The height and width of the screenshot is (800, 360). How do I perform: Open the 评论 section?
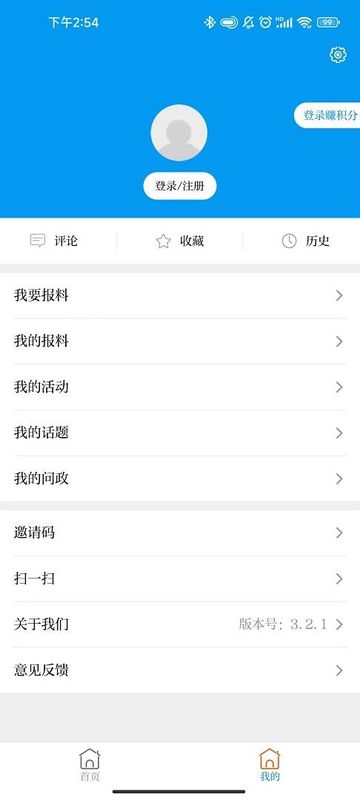click(x=54, y=241)
